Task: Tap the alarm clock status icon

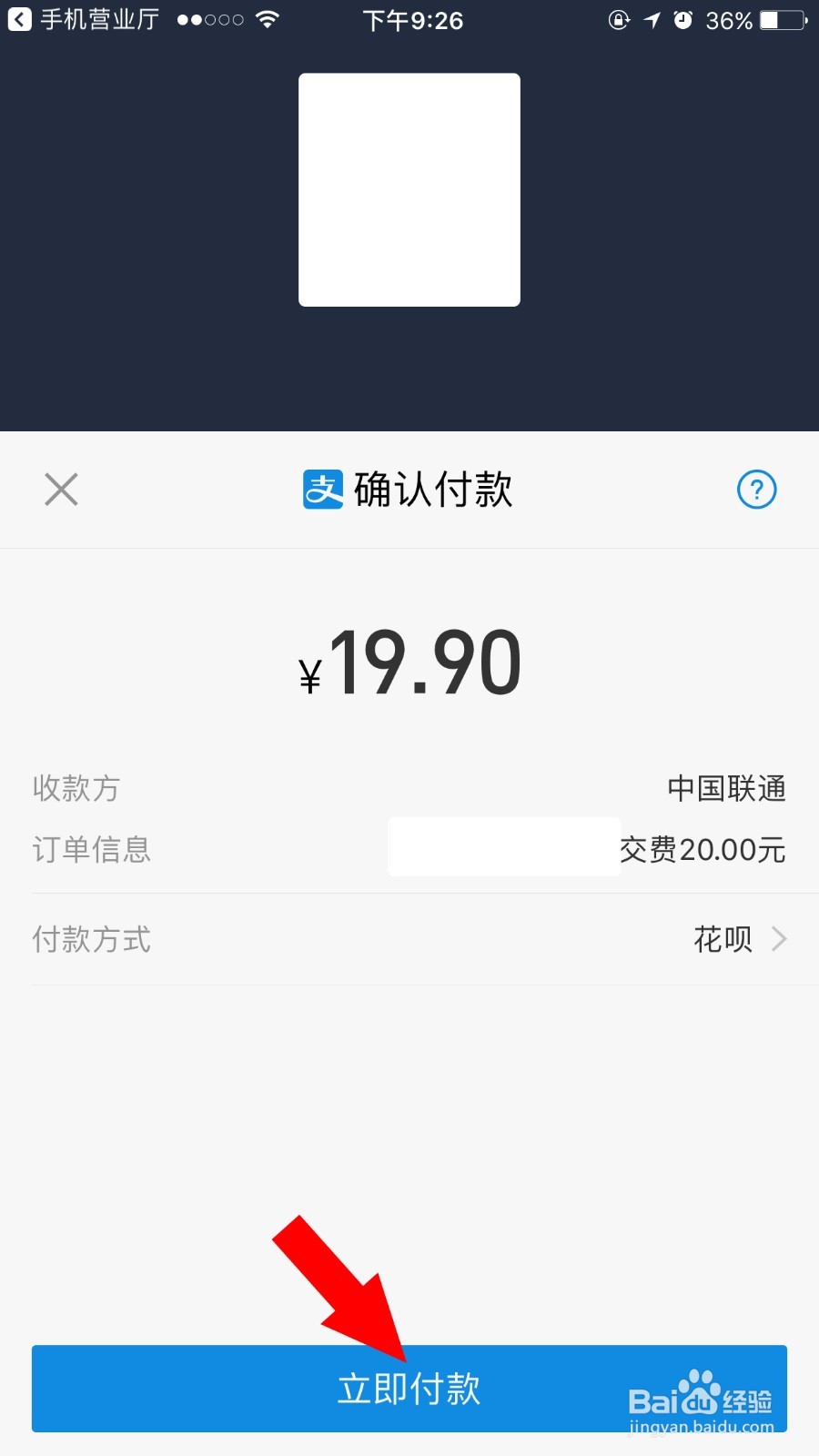Action: 683,19
